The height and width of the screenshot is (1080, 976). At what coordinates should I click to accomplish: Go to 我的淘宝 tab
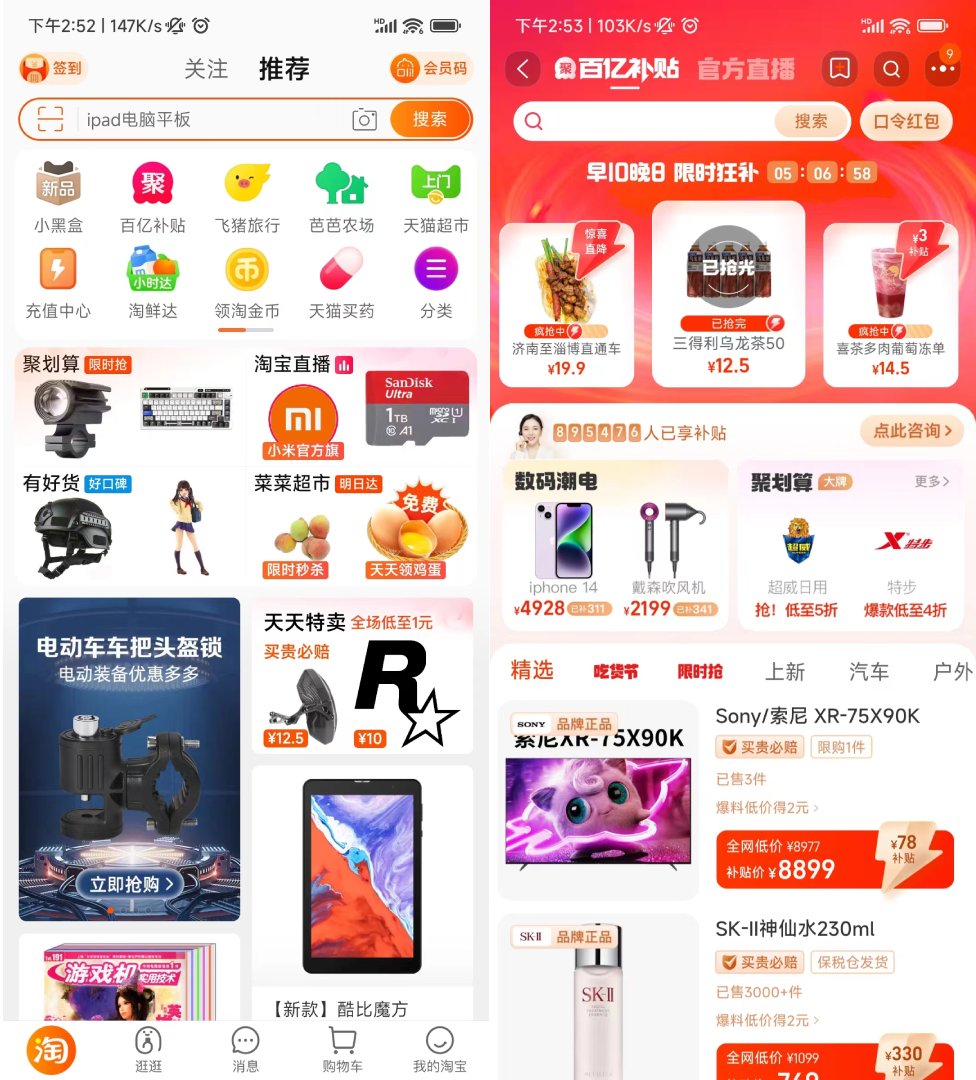click(x=439, y=1049)
